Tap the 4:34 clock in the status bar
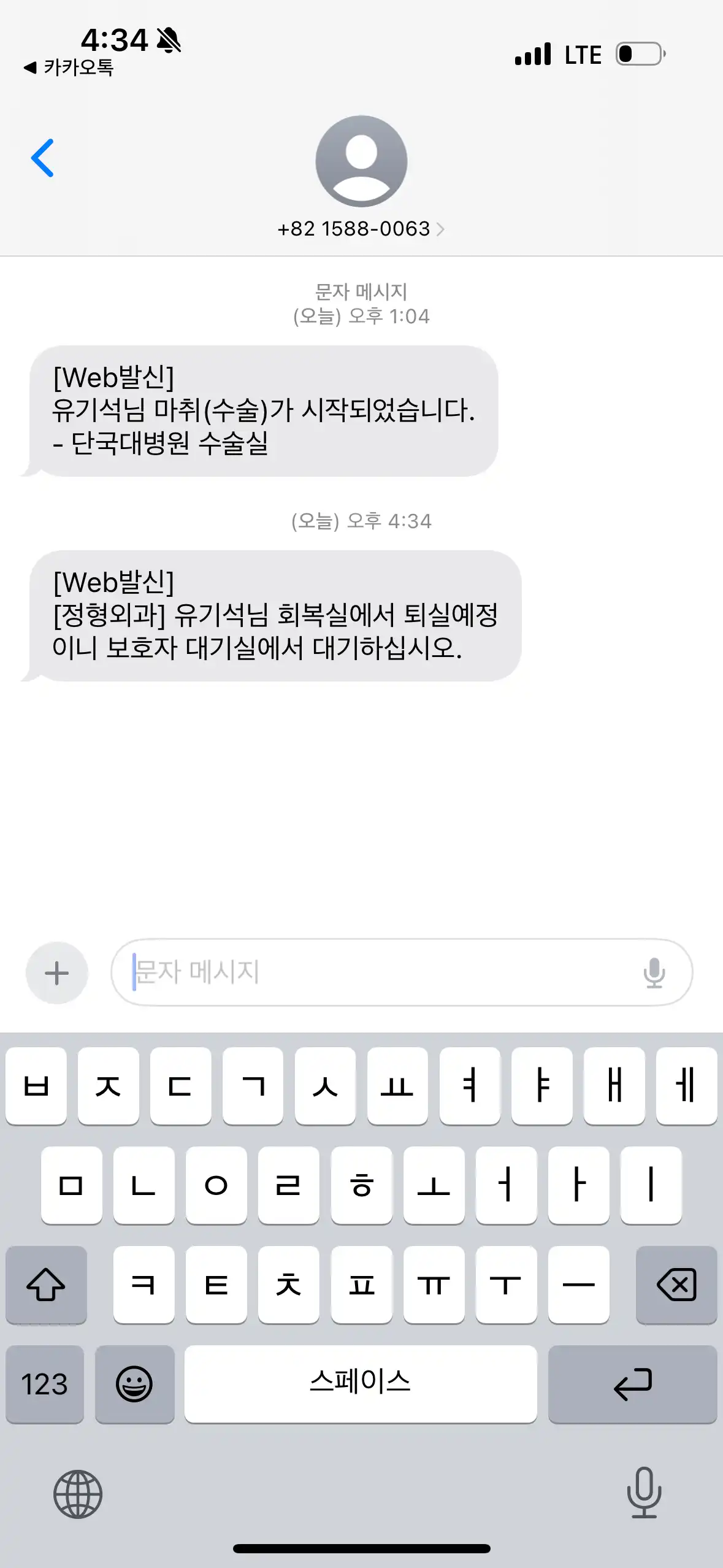Screen dimensions: 723x1568 pos(113,40)
